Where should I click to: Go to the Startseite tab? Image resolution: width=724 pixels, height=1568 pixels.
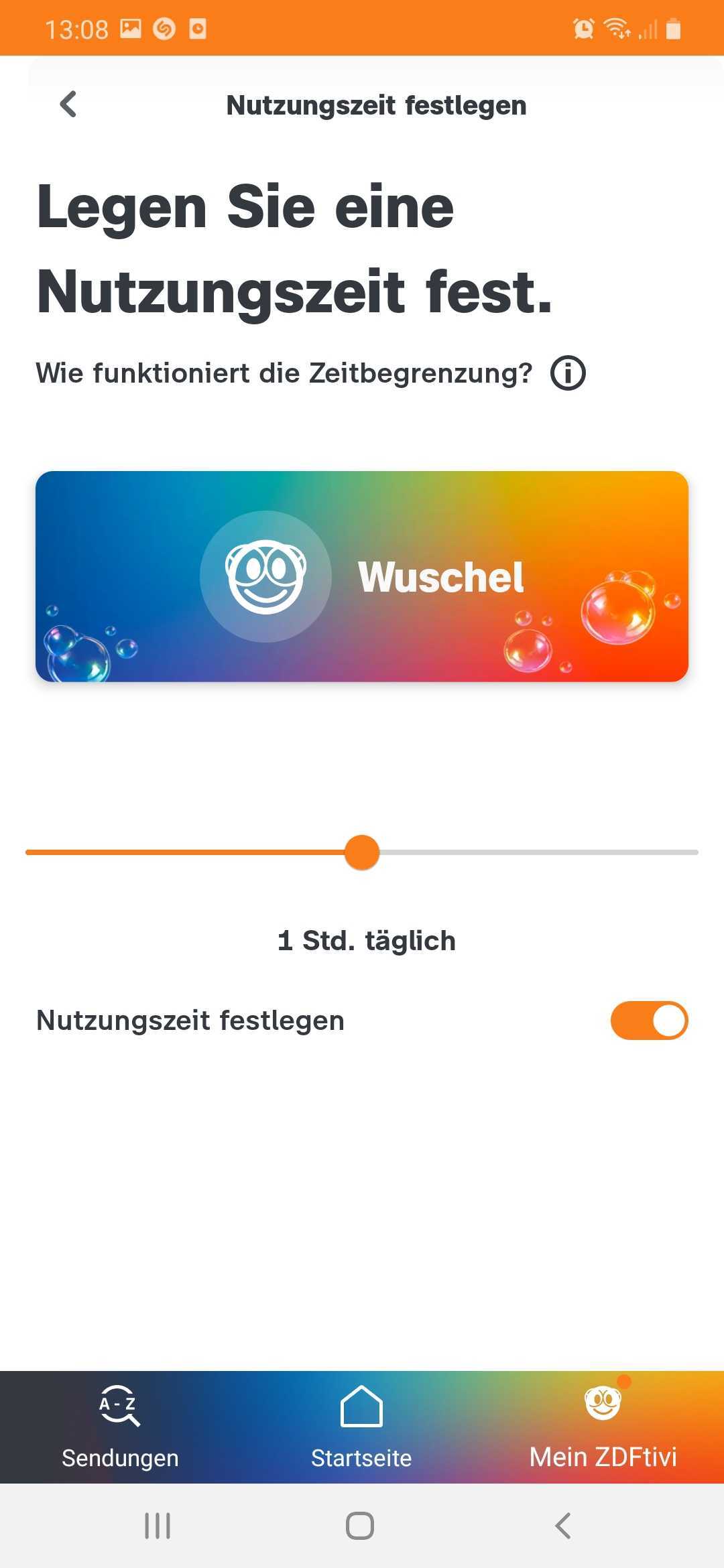coord(361,1427)
